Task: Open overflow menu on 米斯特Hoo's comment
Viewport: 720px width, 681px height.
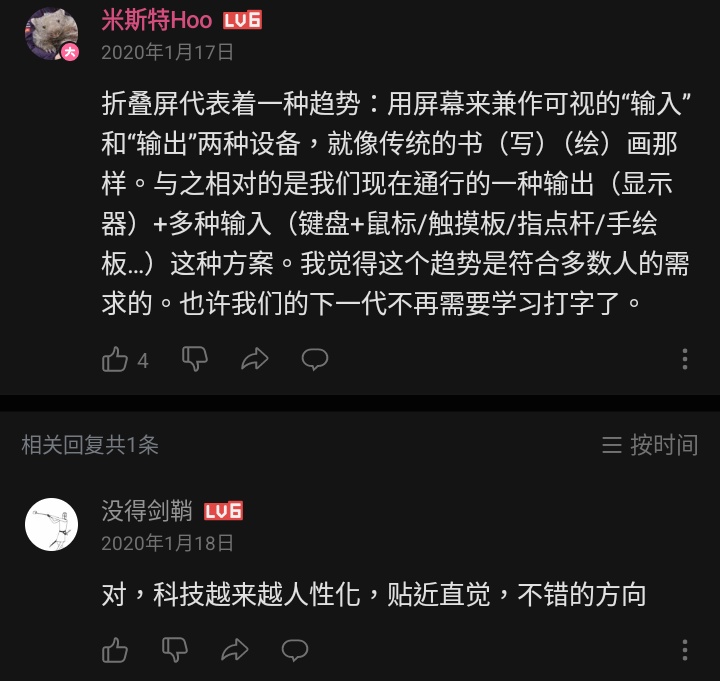Action: [x=685, y=359]
